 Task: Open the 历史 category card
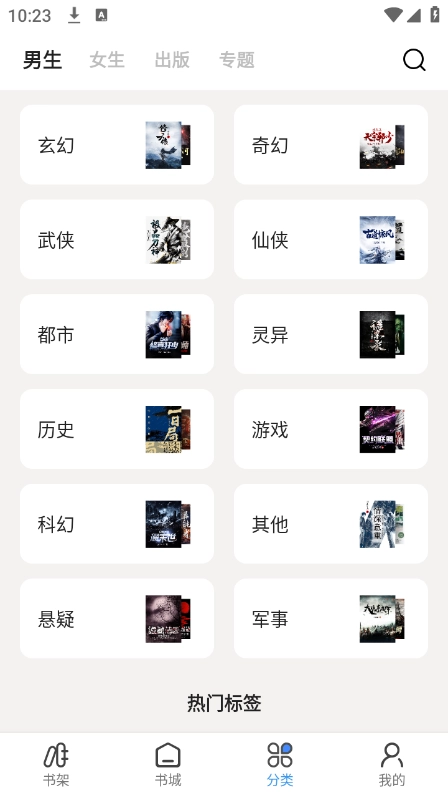coord(117,429)
